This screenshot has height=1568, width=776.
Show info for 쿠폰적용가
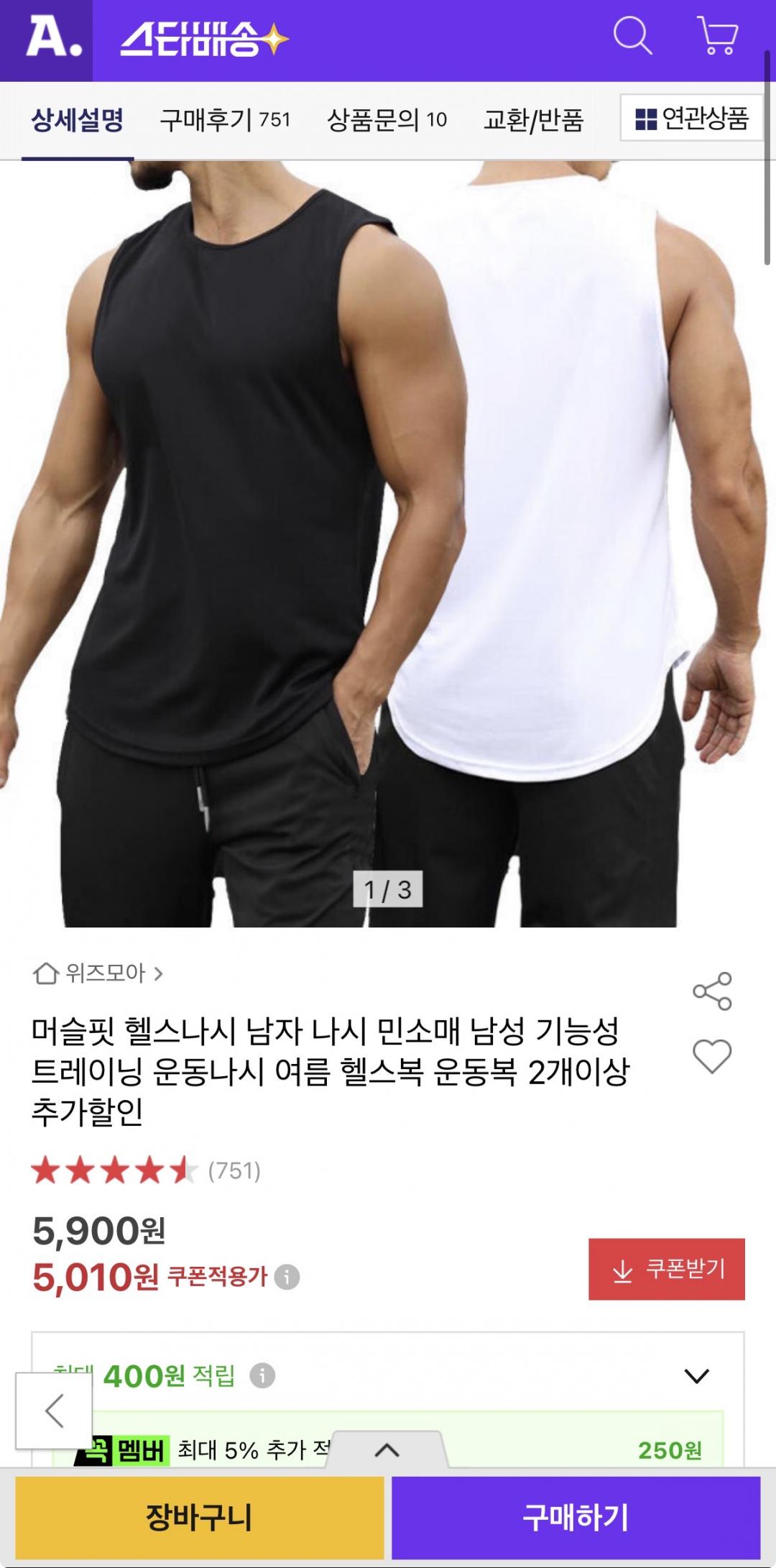287,1278
